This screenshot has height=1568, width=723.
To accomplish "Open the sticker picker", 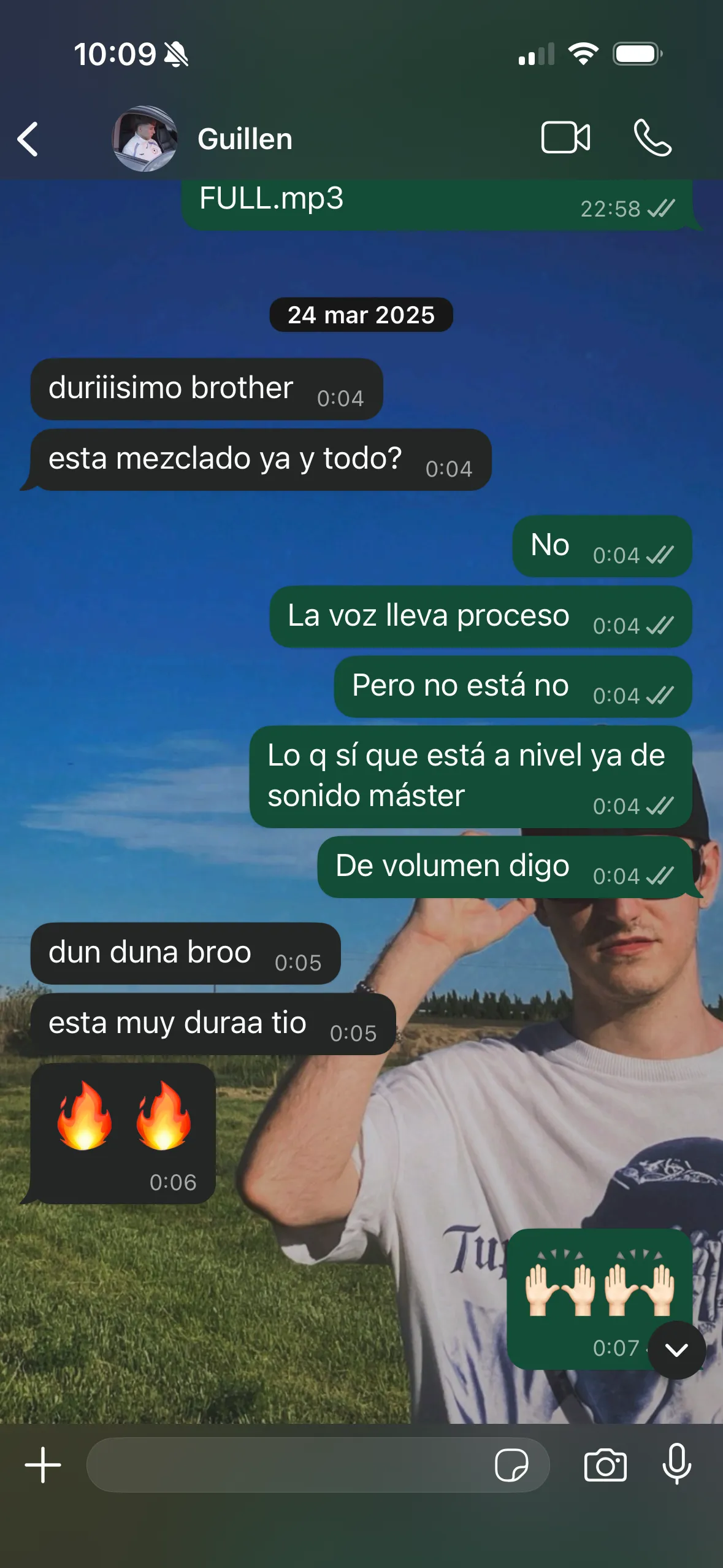I will tap(511, 1465).
